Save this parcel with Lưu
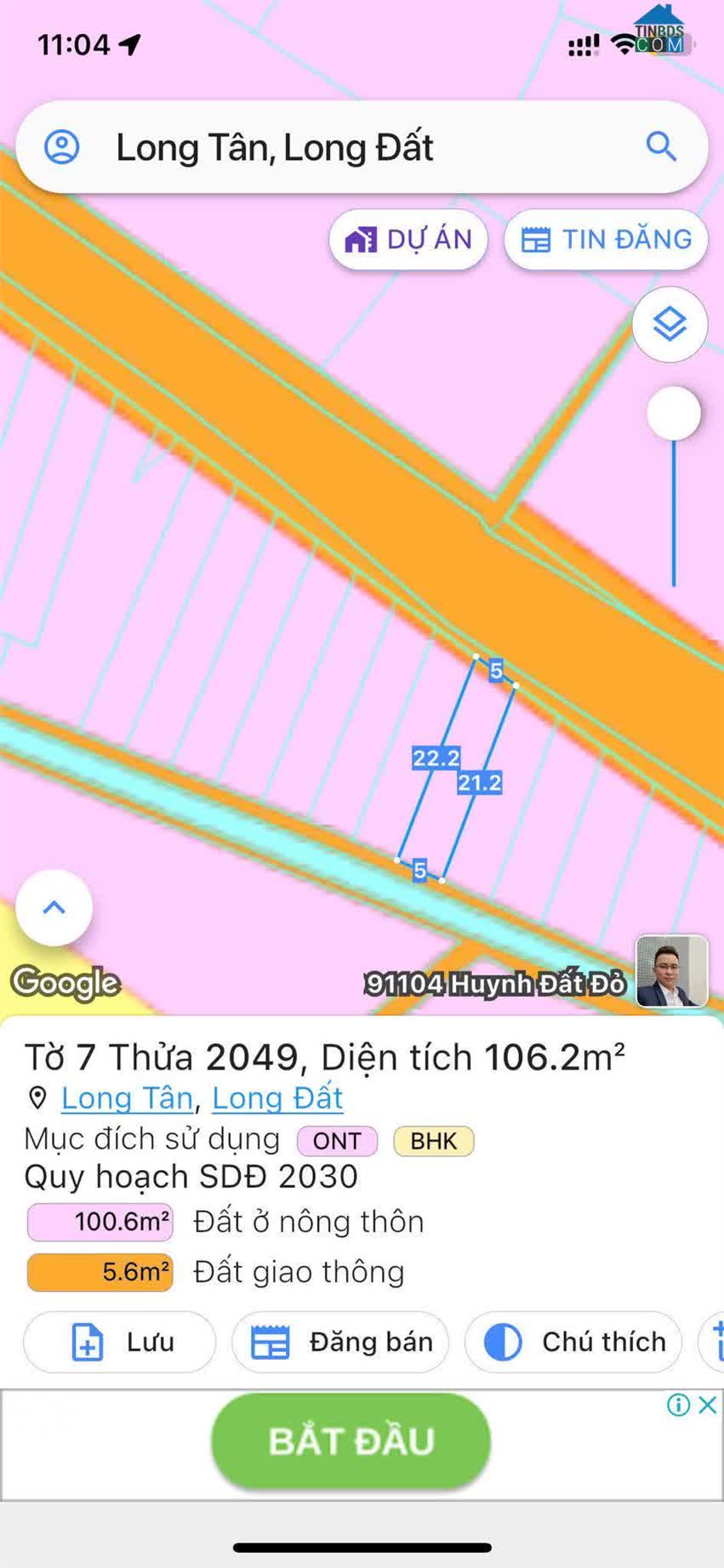The image size is (724, 1568). pos(120,1342)
